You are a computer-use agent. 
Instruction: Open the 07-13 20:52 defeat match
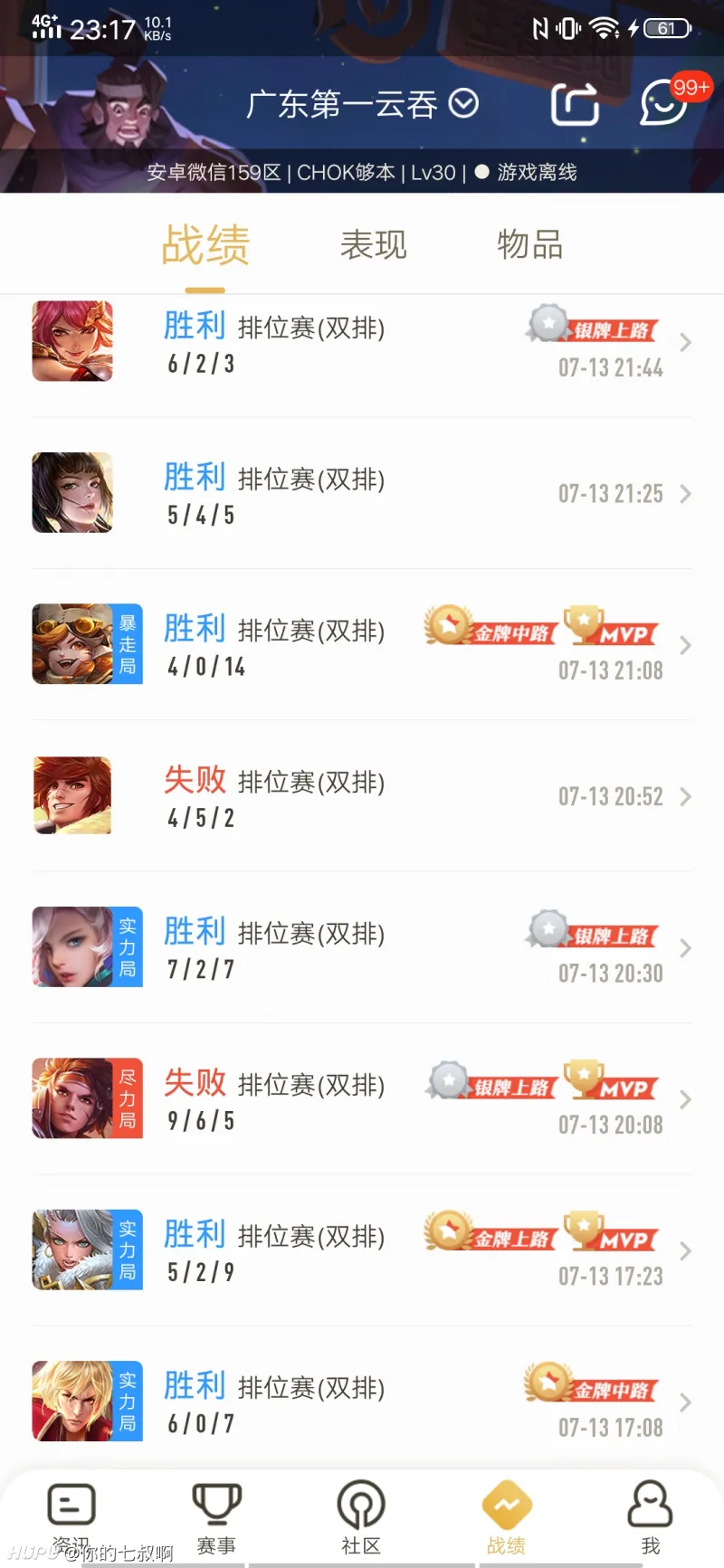(x=362, y=797)
